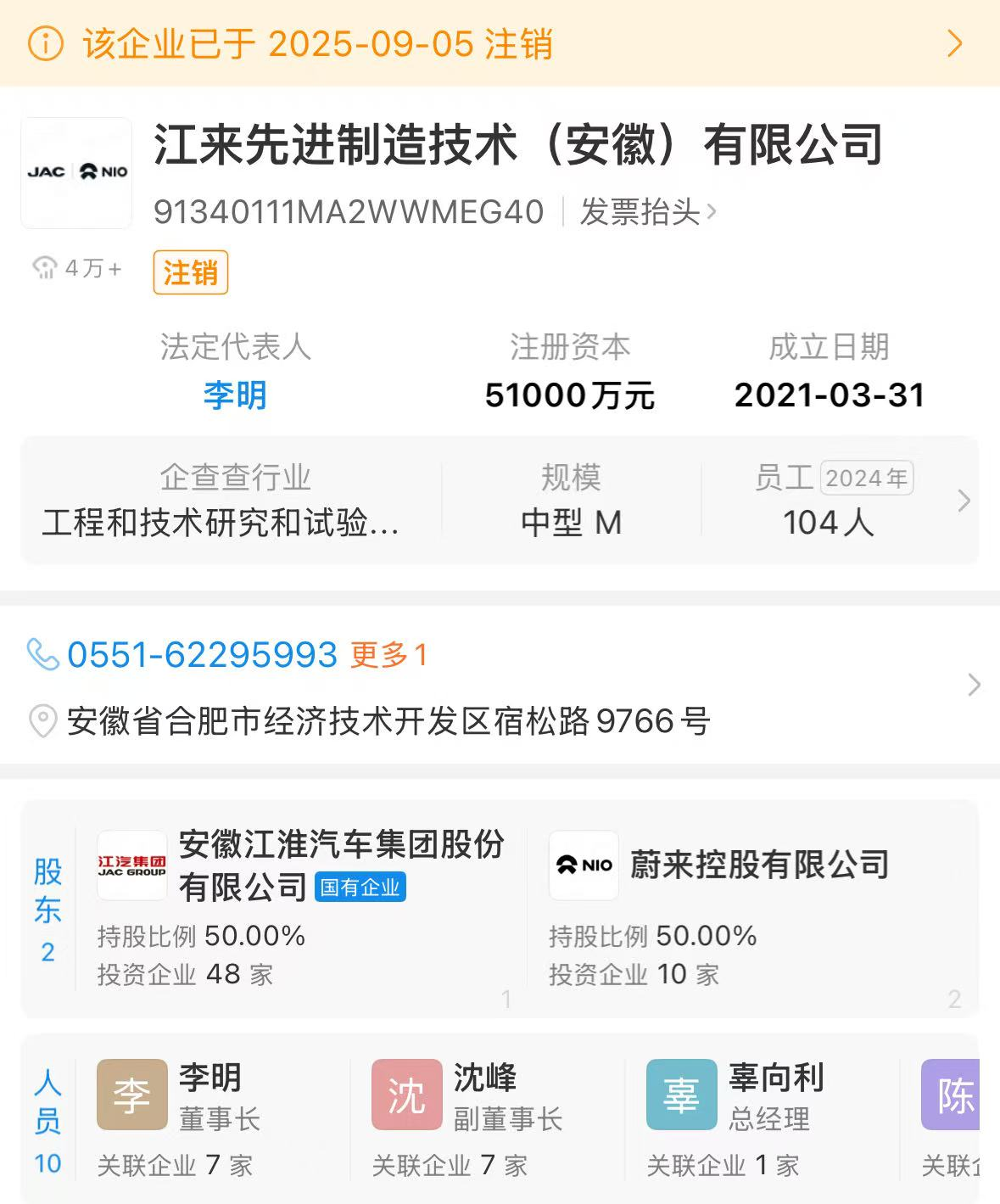Show more contacts via 更多1

coord(388,655)
